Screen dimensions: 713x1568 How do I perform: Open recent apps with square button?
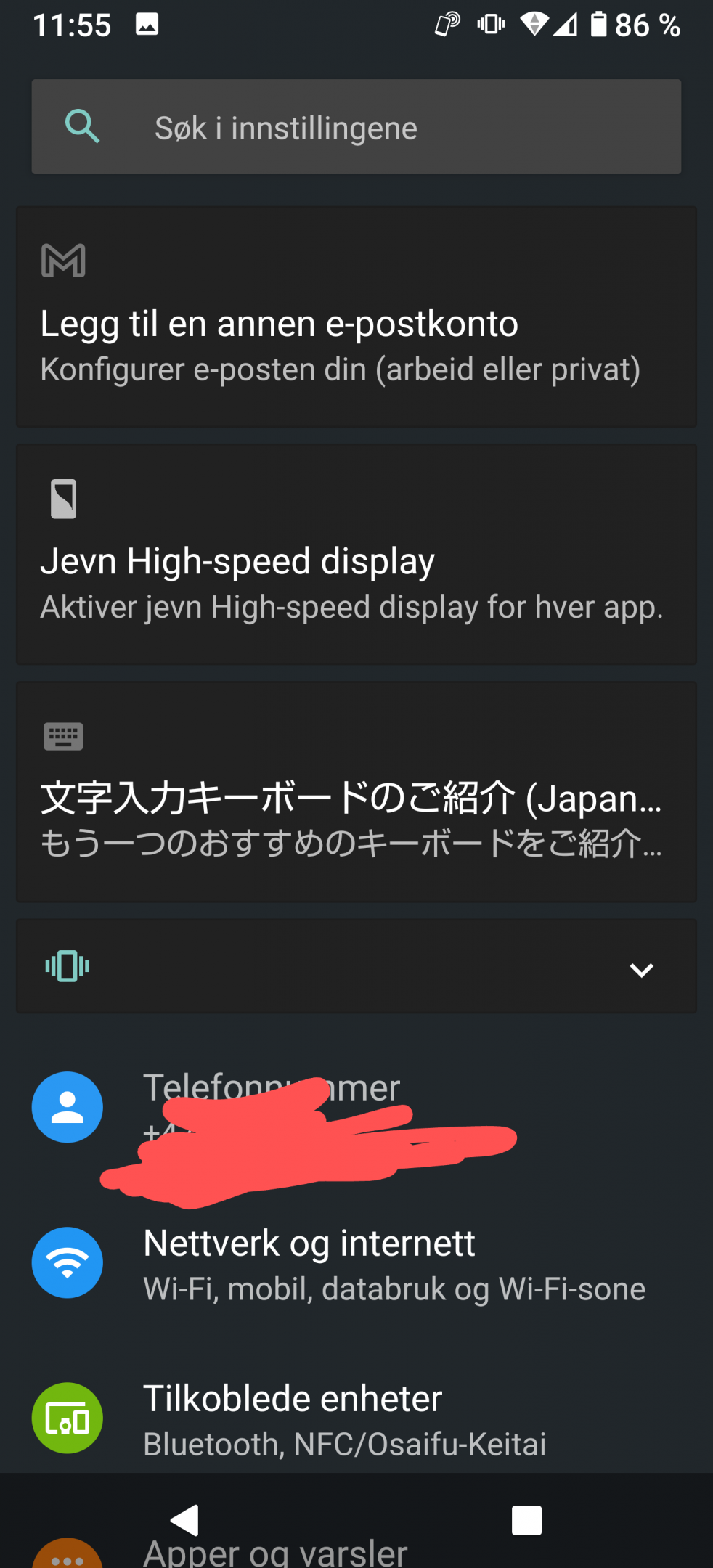click(x=526, y=1520)
